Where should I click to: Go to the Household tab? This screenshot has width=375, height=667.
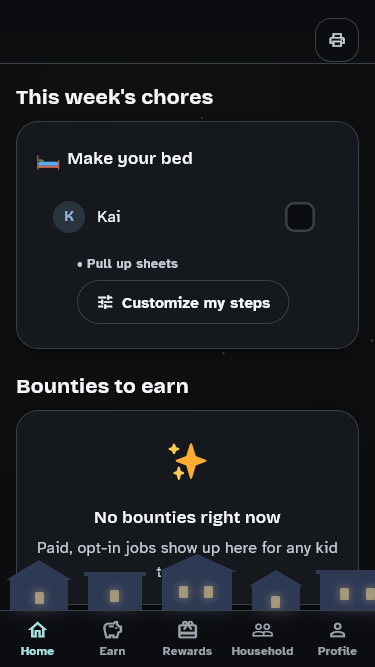(262, 639)
